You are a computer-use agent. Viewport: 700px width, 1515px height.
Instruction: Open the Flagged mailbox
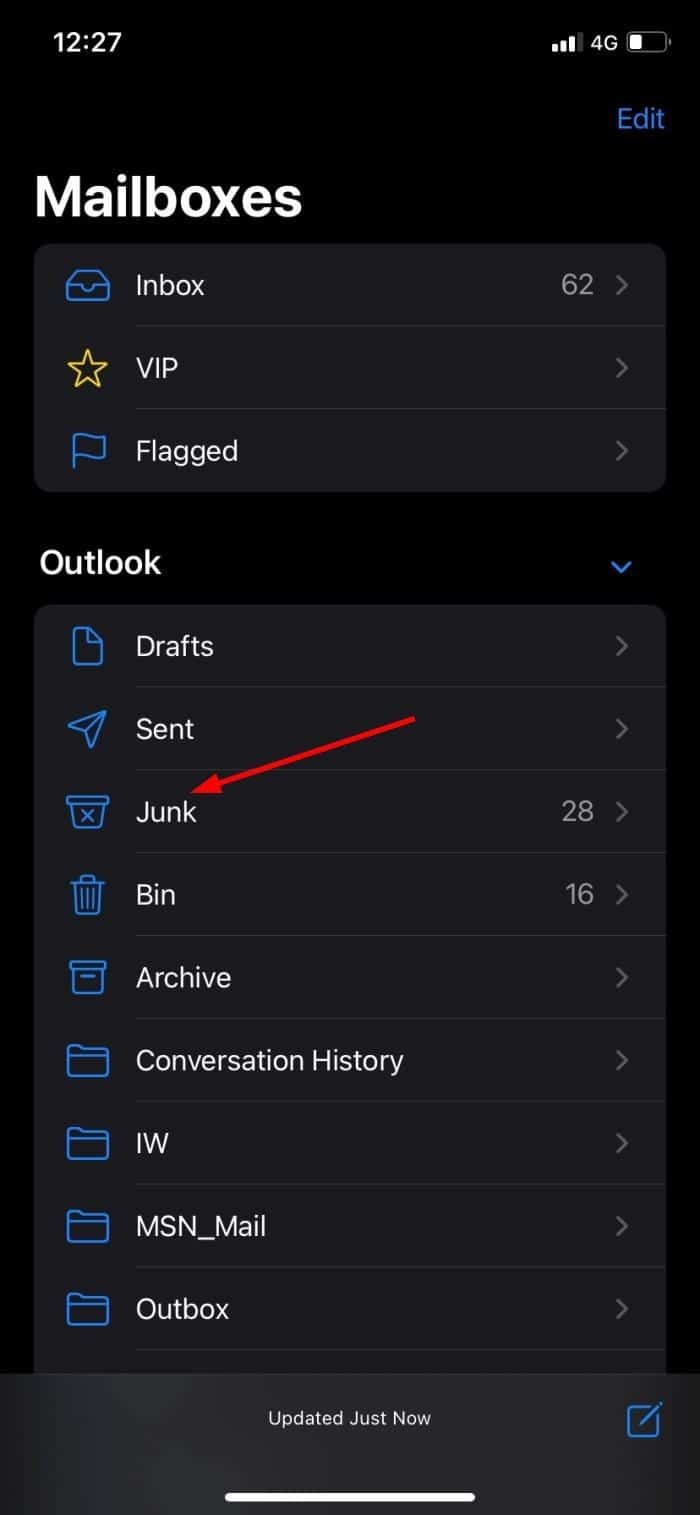tap(349, 452)
